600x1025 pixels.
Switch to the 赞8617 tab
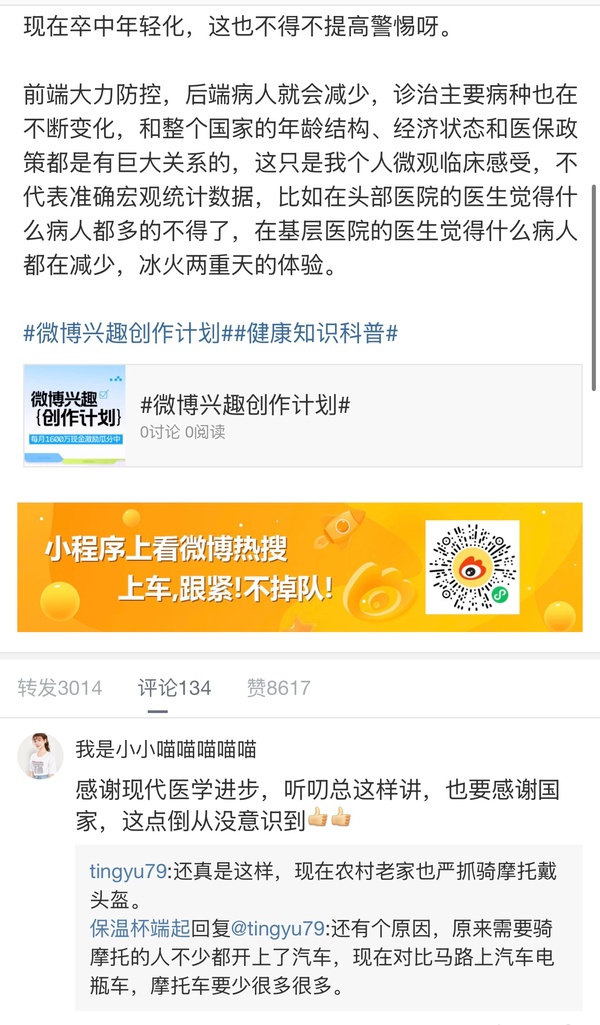point(278,688)
